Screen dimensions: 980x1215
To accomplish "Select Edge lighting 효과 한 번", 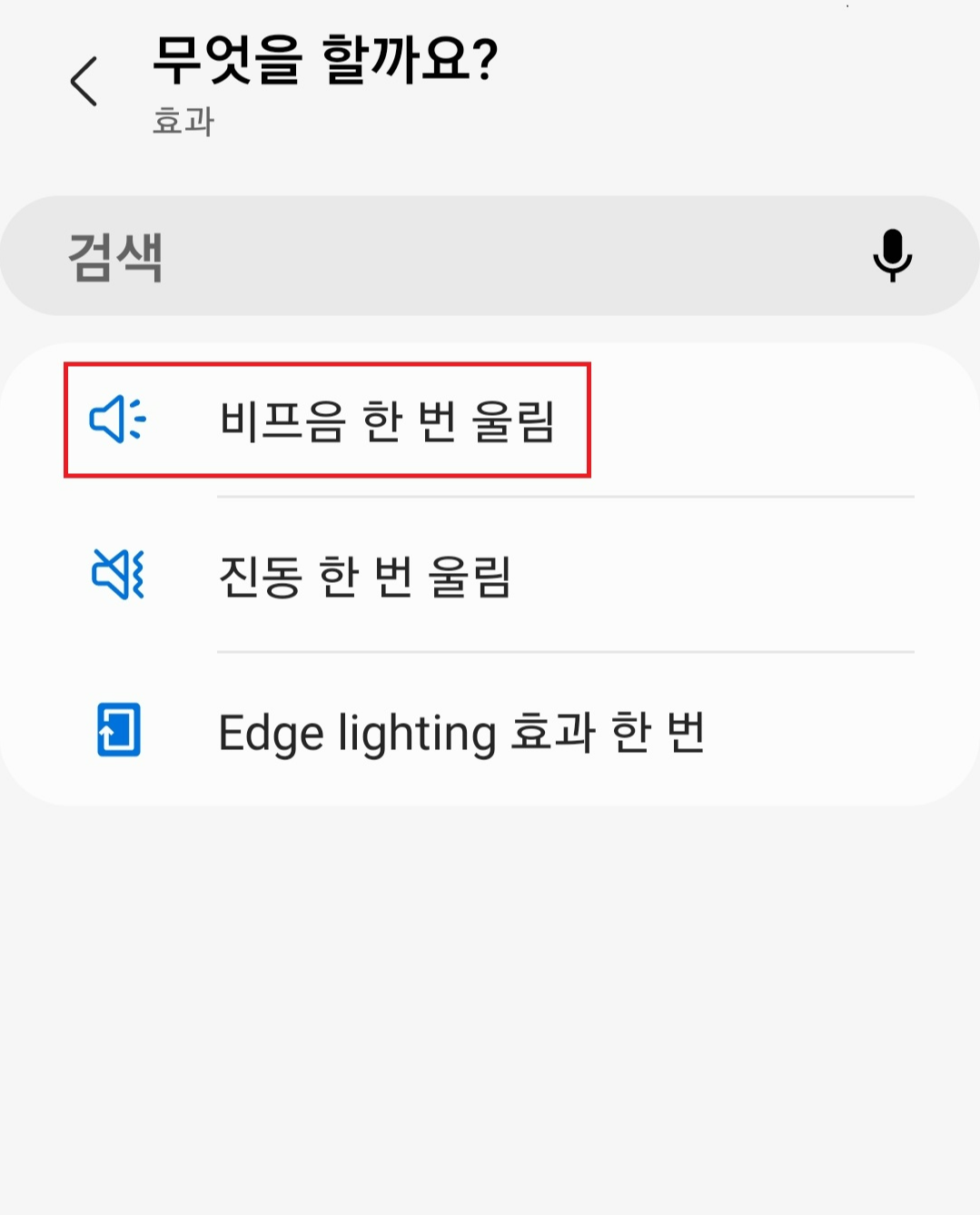I will [x=490, y=730].
